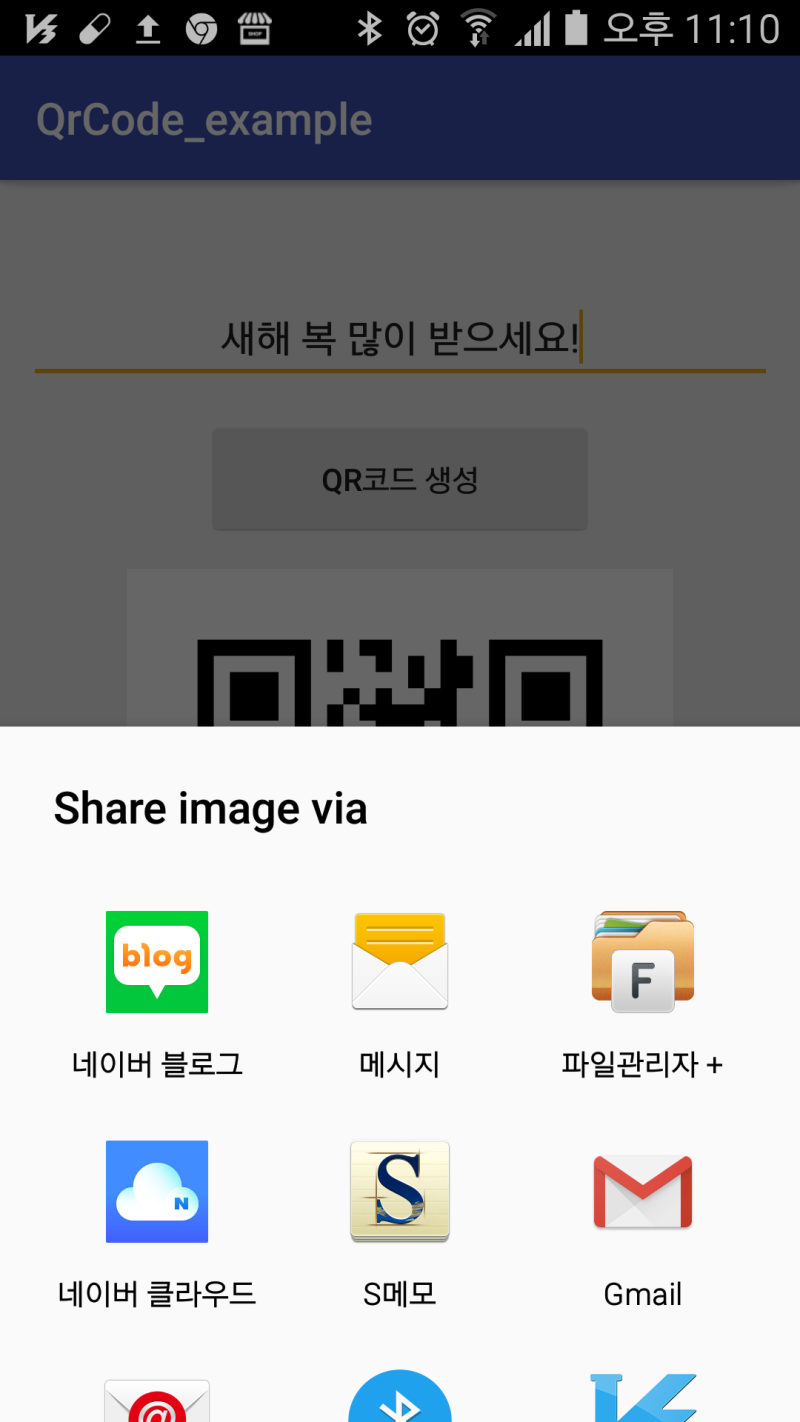Viewport: 800px width, 1422px height.
Task: Select the text field containing 새해 복 많이 받으세요!
Action: pos(400,340)
